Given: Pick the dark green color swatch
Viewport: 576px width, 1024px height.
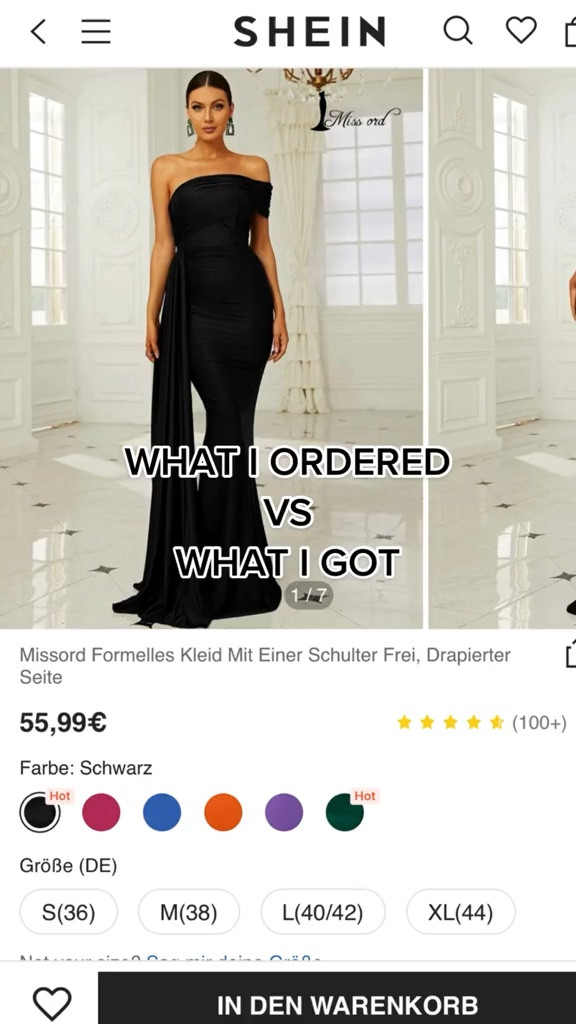Looking at the screenshot, I should 345,812.
